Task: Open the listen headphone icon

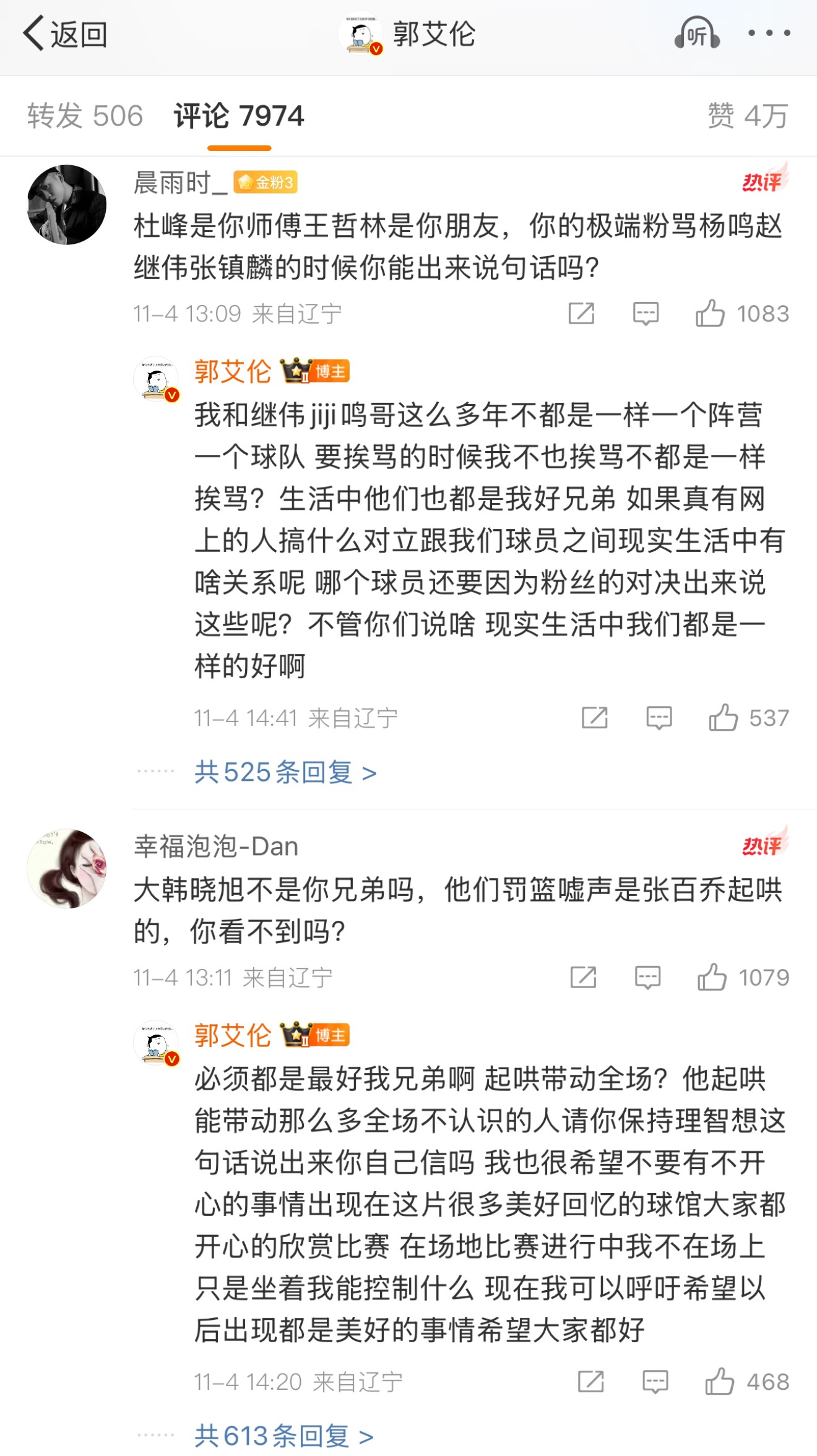Action: tap(697, 34)
